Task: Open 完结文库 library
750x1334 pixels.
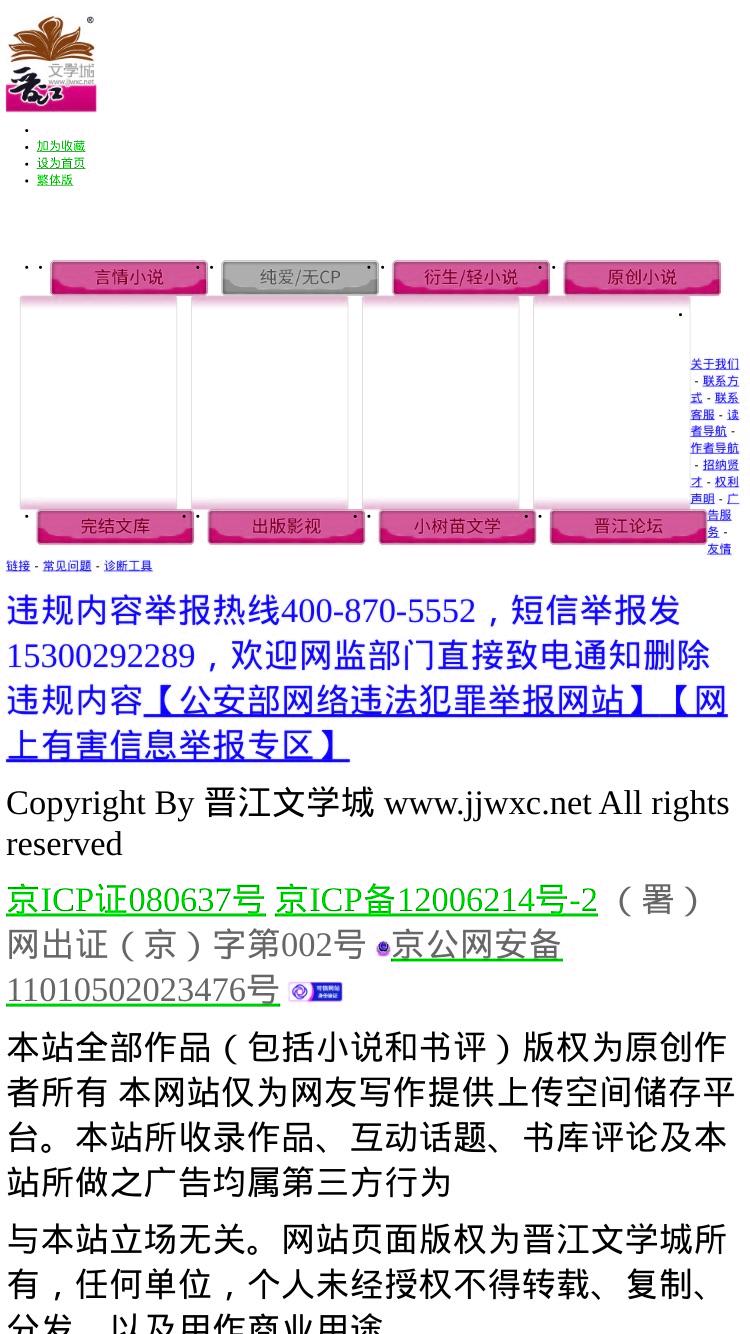Action: tap(115, 526)
